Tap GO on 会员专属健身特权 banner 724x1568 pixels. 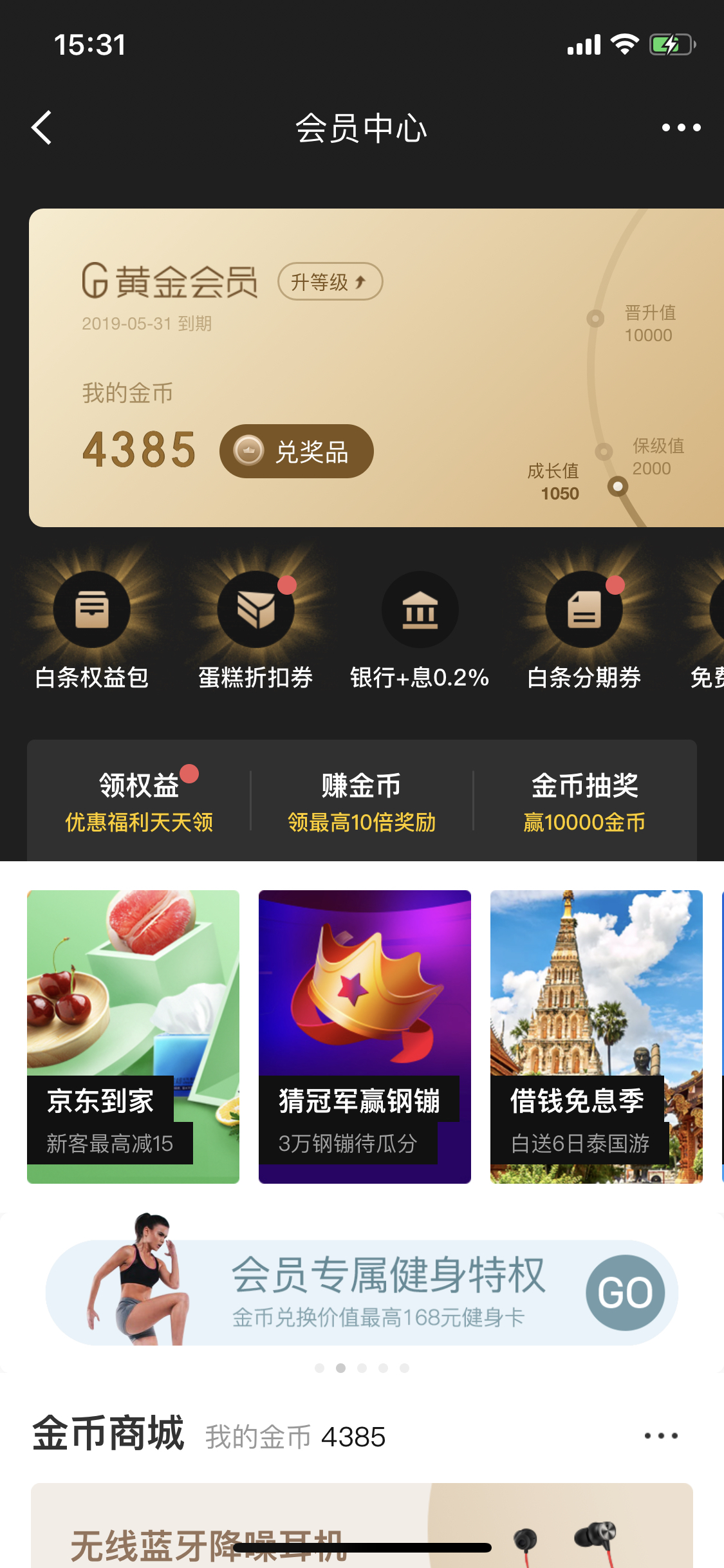click(x=625, y=1292)
